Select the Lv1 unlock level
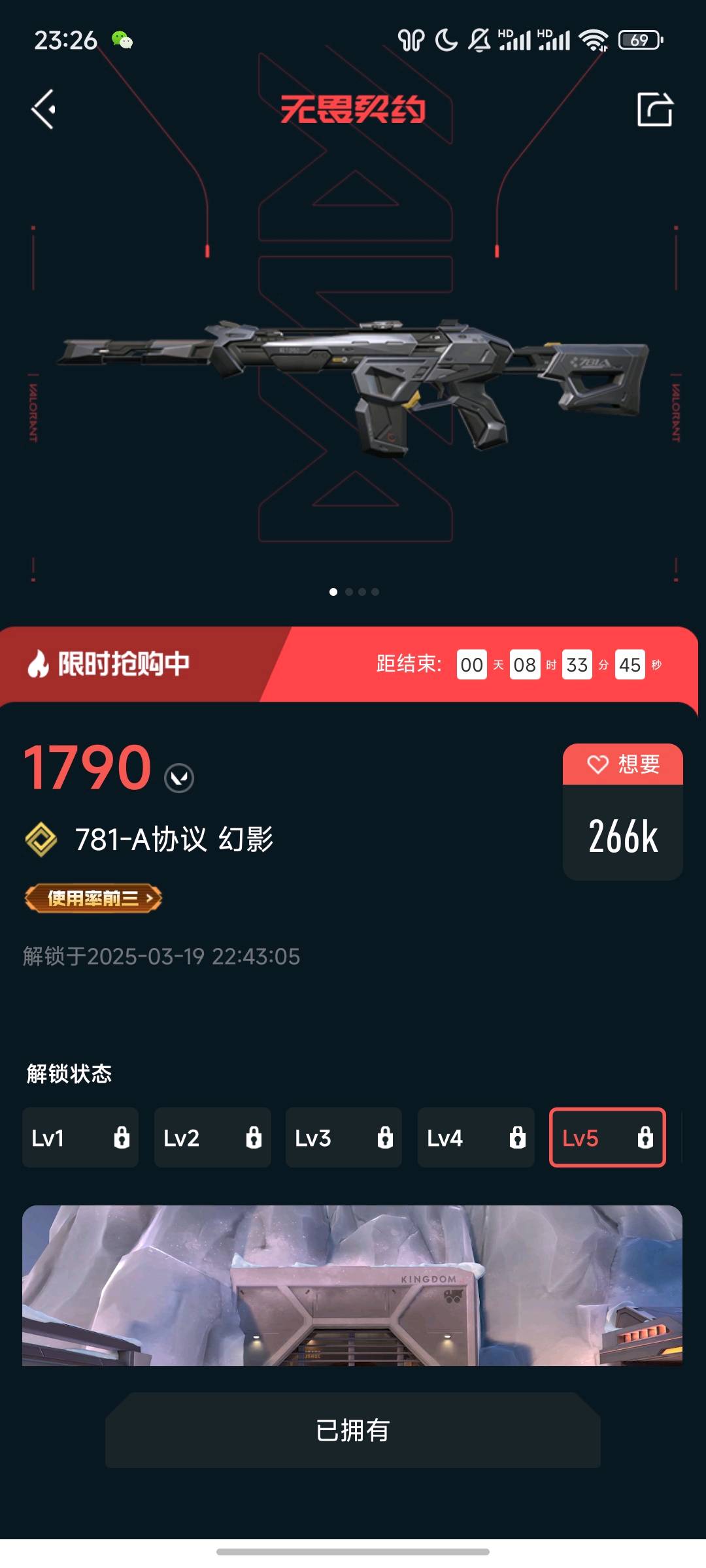The width and height of the screenshot is (706, 1568). pyautogui.click(x=80, y=1137)
